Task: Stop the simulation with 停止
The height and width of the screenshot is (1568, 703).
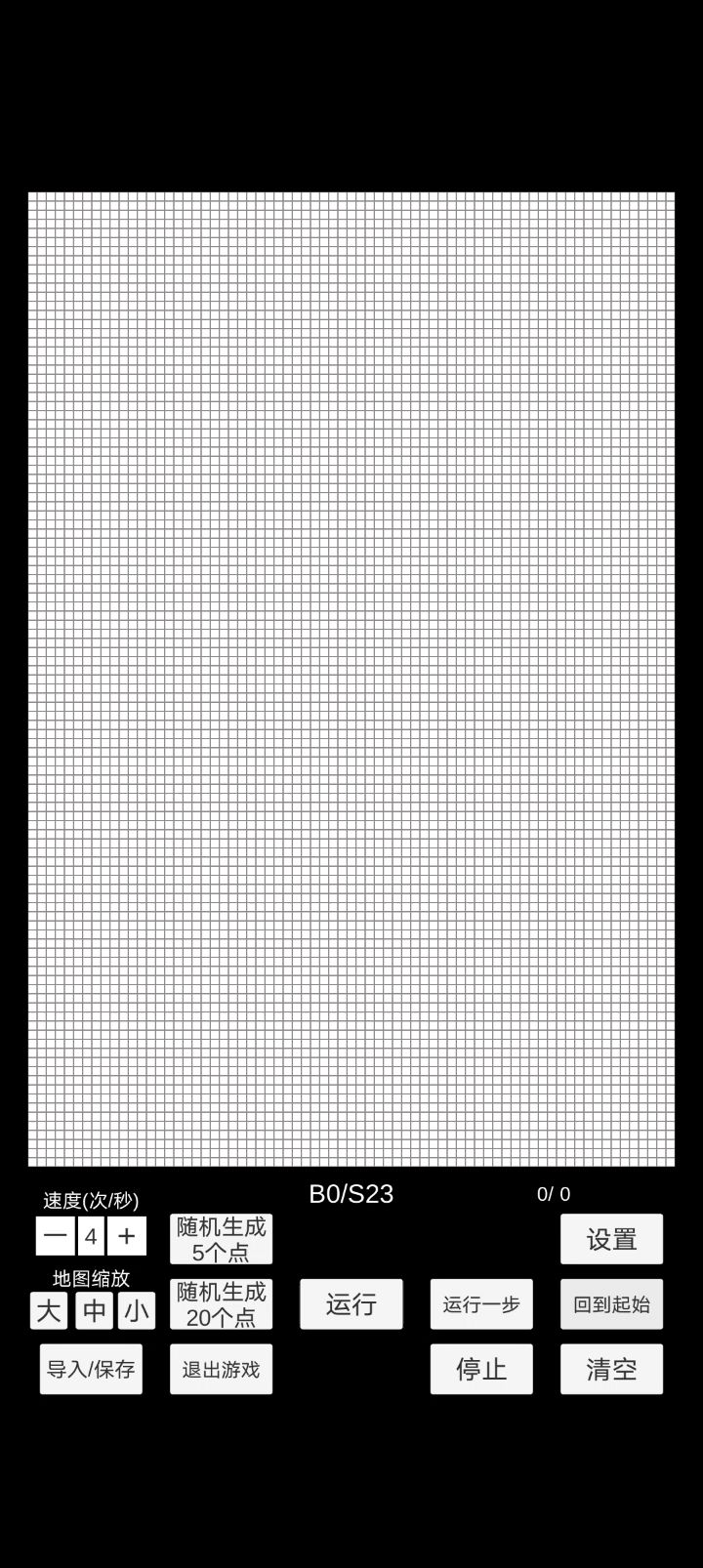Action: pos(481,1369)
